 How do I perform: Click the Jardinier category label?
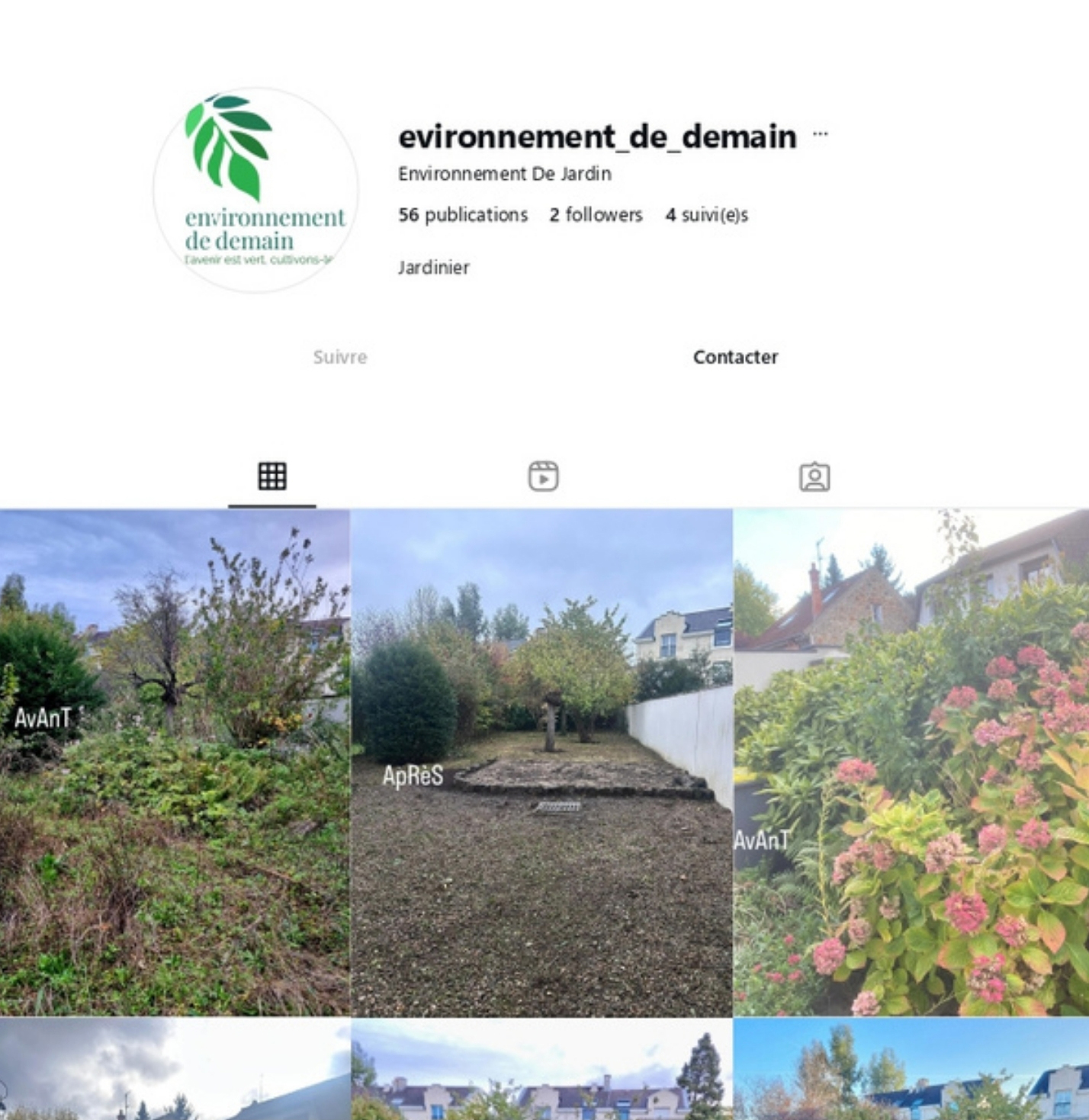click(x=433, y=268)
